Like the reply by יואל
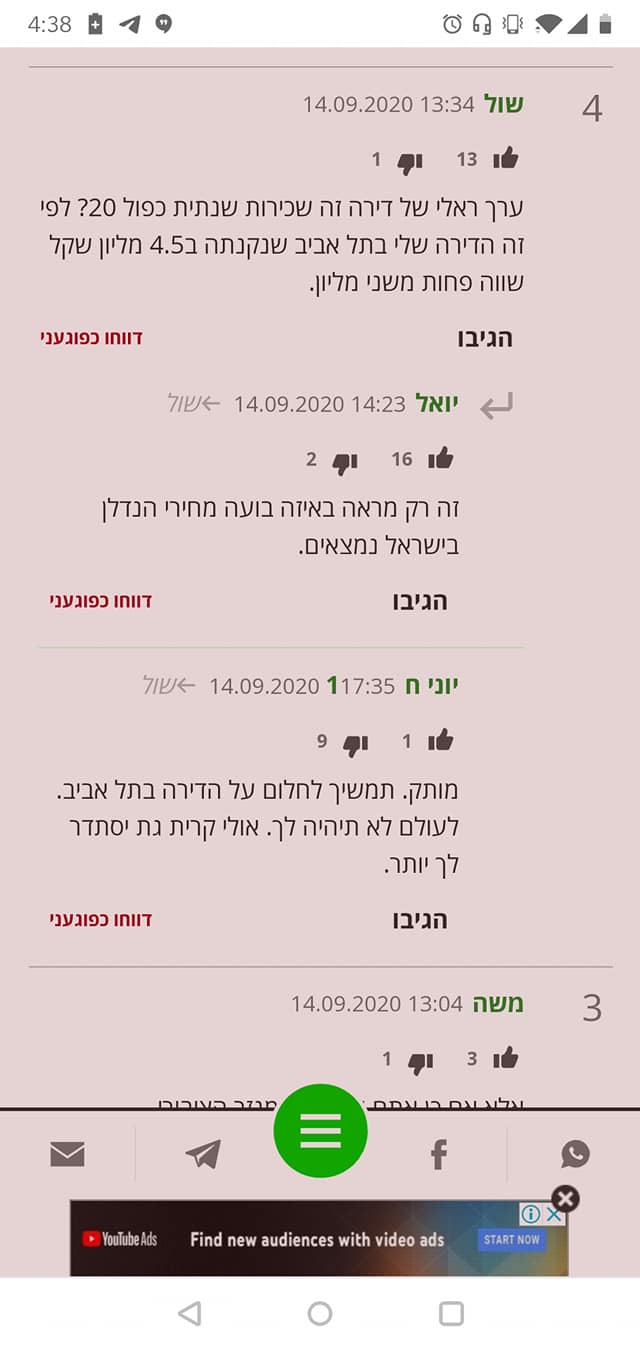This screenshot has height=1351, width=640. [x=440, y=459]
